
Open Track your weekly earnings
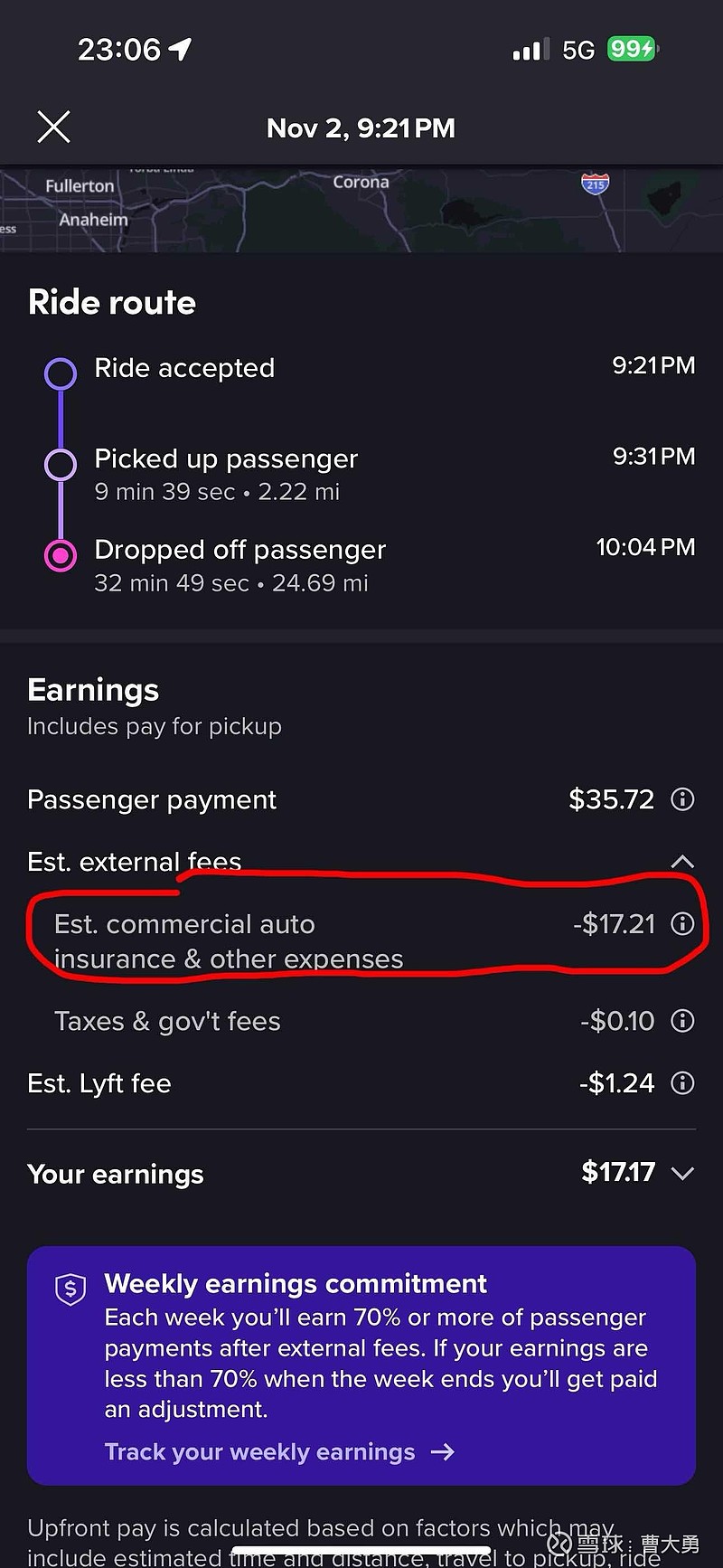[x=259, y=1452]
